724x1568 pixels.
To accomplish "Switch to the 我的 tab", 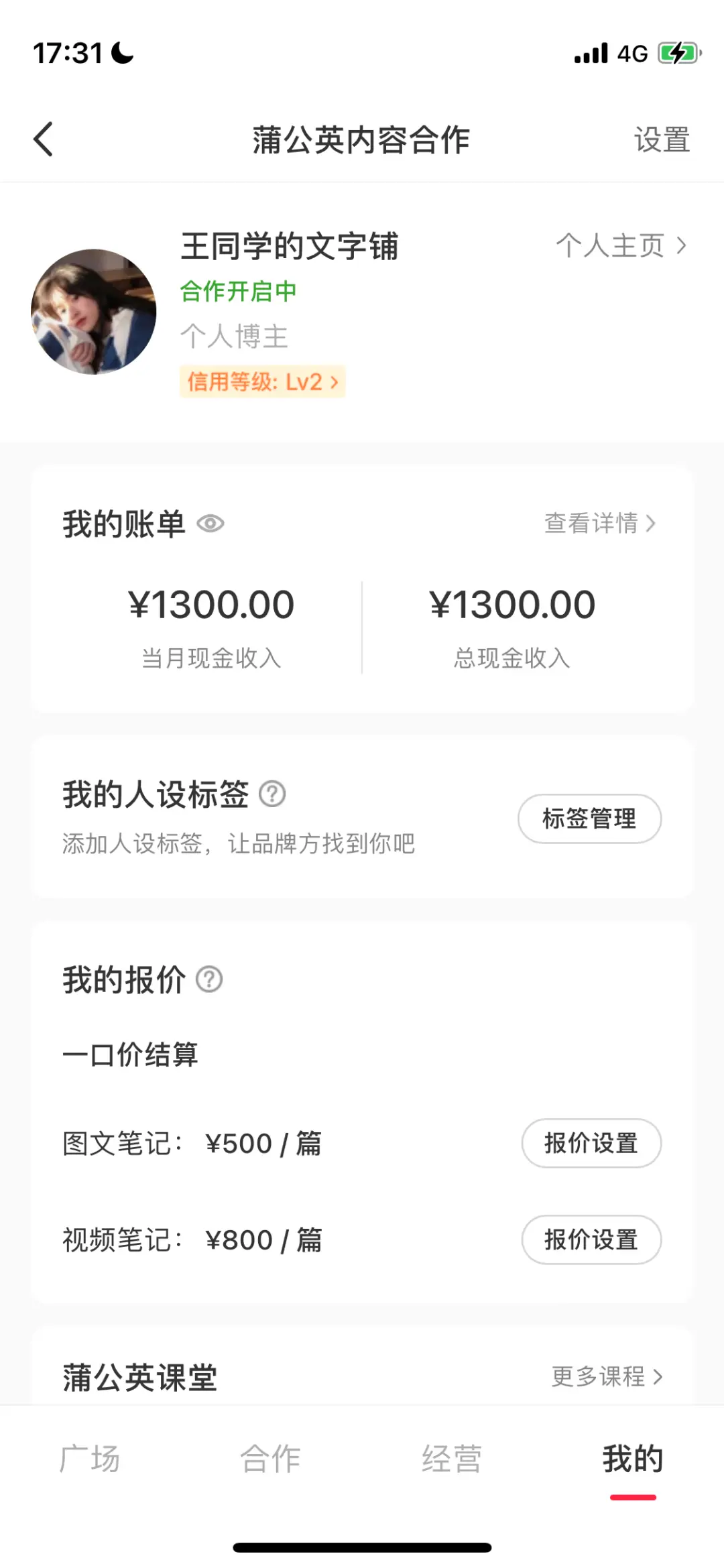I will (x=631, y=1461).
